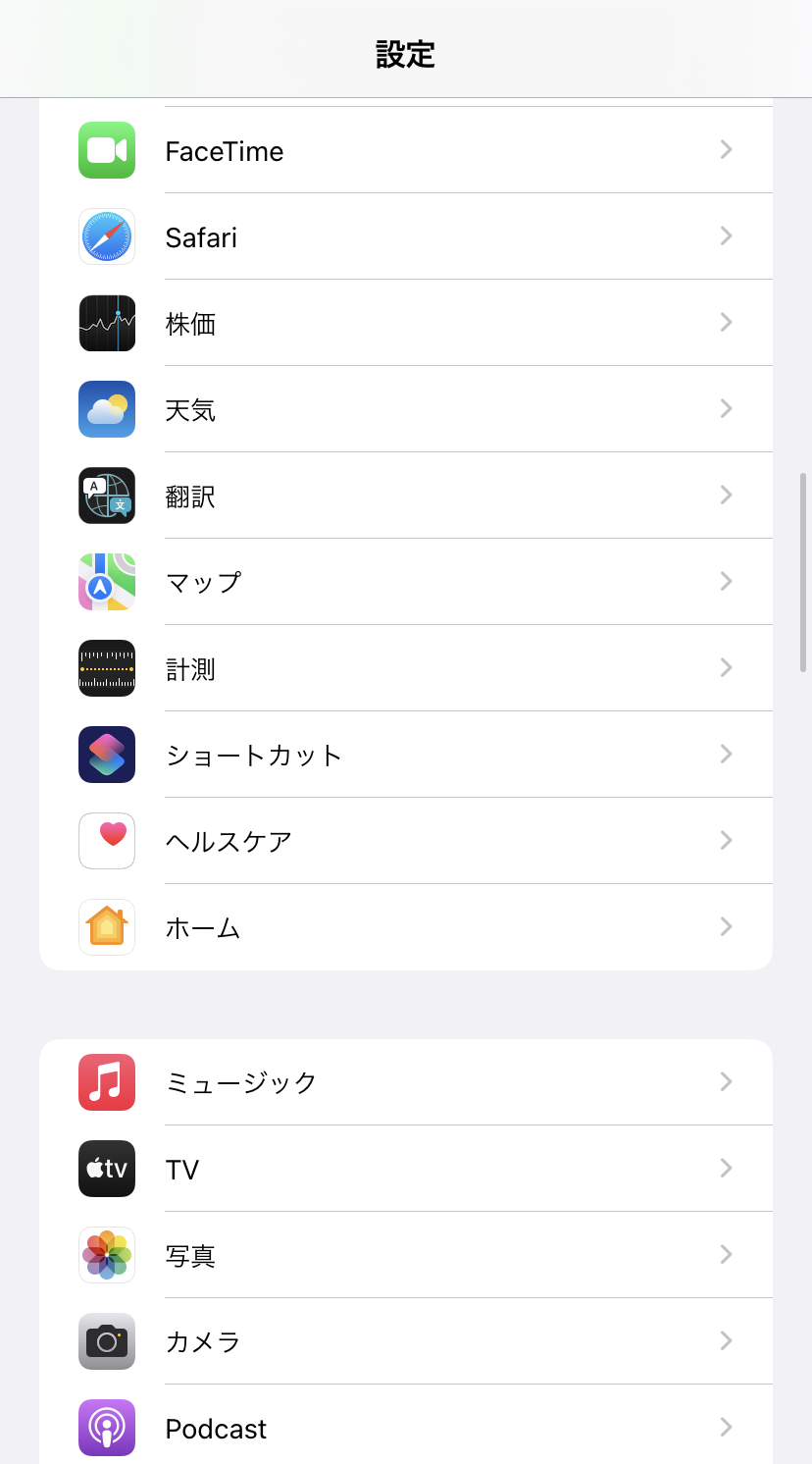Image resolution: width=812 pixels, height=1464 pixels.
Task: Open 天気 settings
Action: [406, 409]
